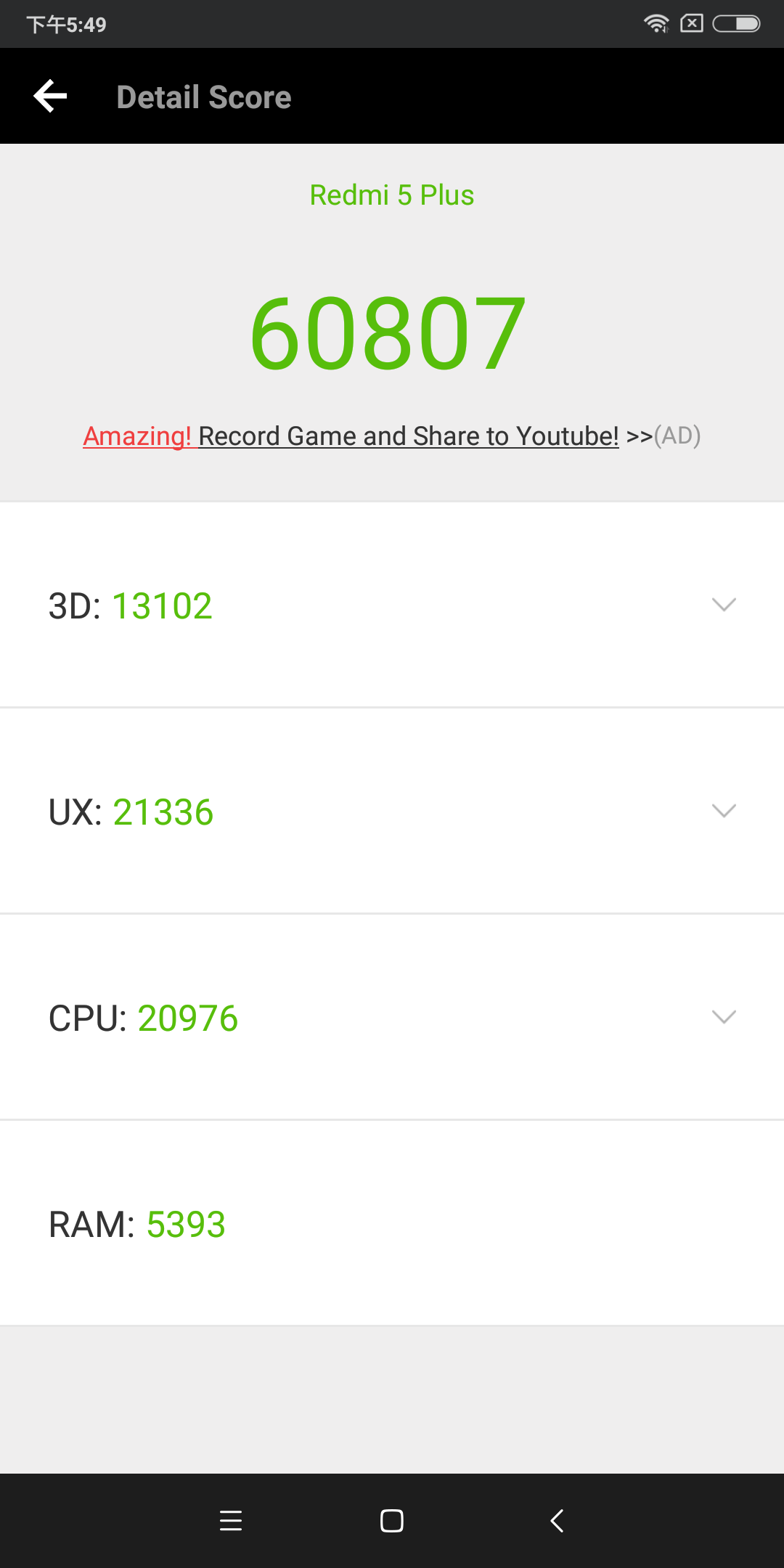Expand the CPU score breakdown
784x1568 pixels.
point(392,1017)
